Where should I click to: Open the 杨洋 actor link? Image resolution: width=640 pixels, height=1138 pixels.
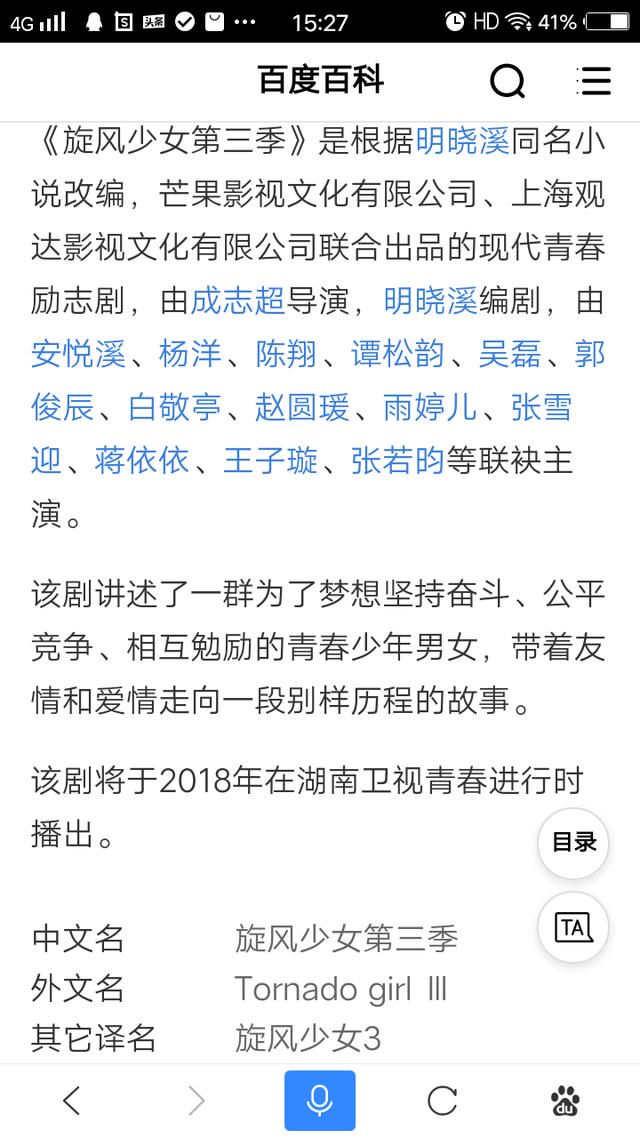190,354
